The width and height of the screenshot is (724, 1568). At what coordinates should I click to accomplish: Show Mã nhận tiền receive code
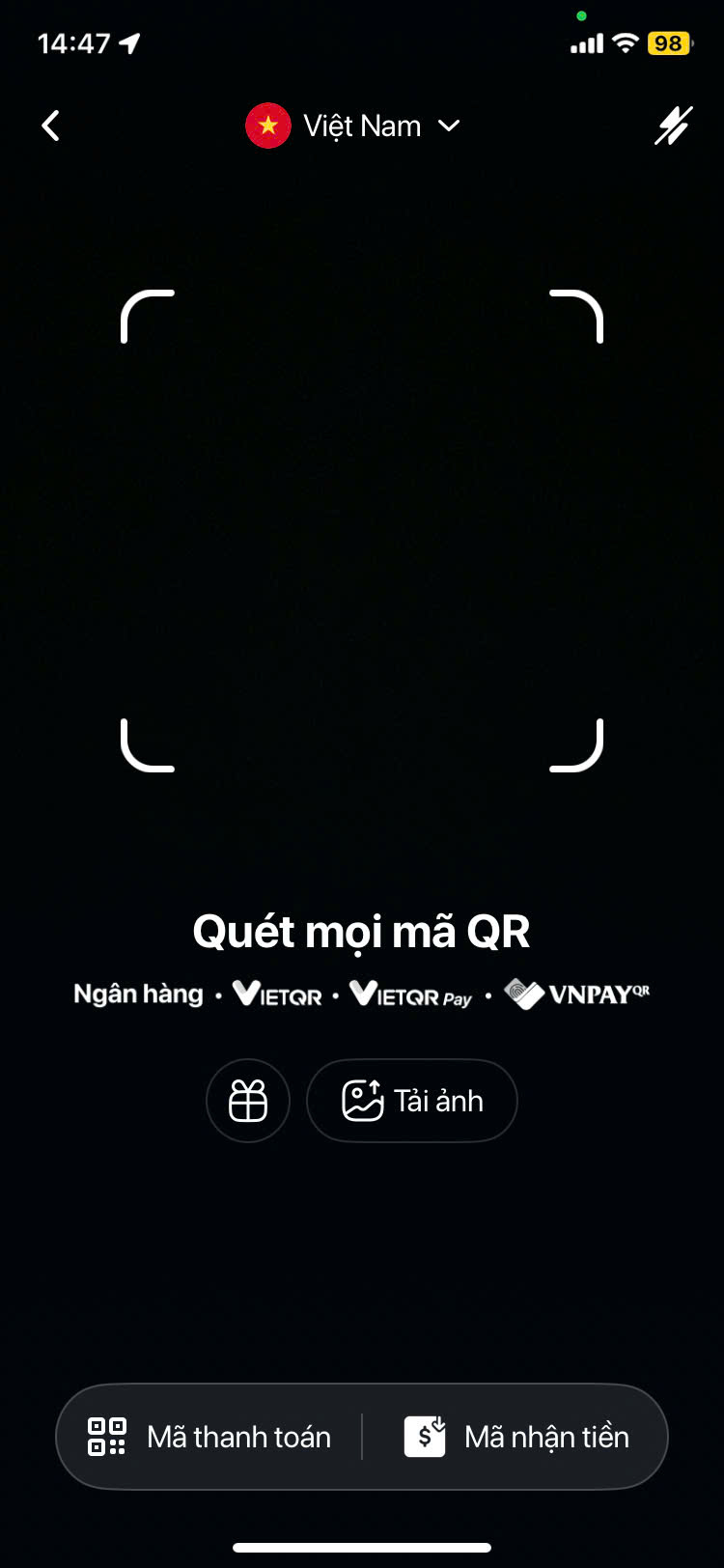(516, 1437)
